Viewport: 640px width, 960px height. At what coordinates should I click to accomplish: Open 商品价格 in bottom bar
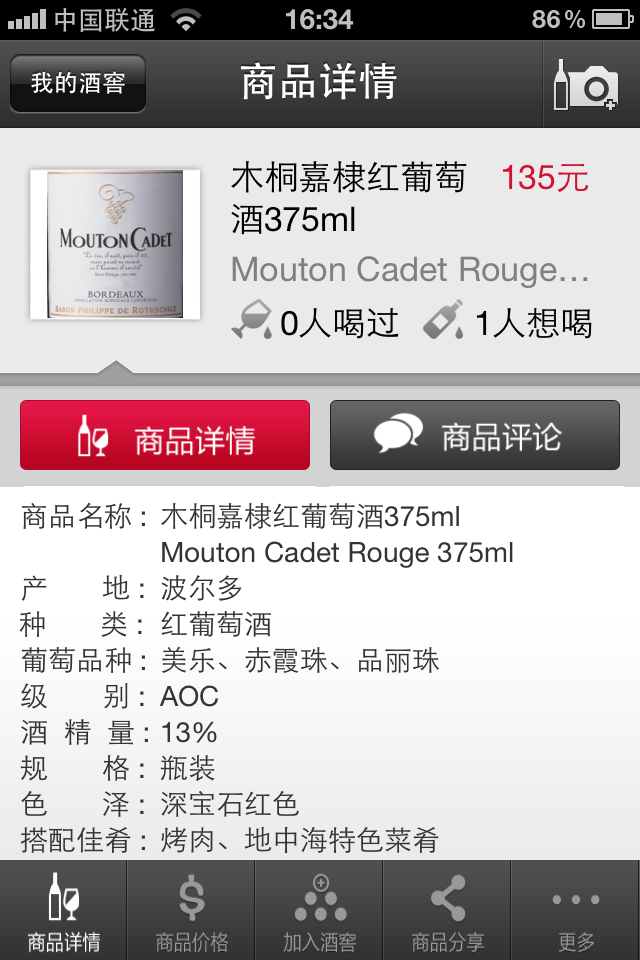(192, 911)
